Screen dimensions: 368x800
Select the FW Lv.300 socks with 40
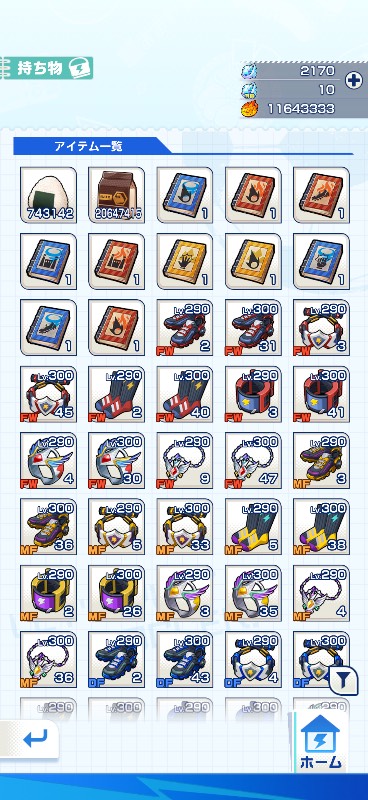click(185, 394)
